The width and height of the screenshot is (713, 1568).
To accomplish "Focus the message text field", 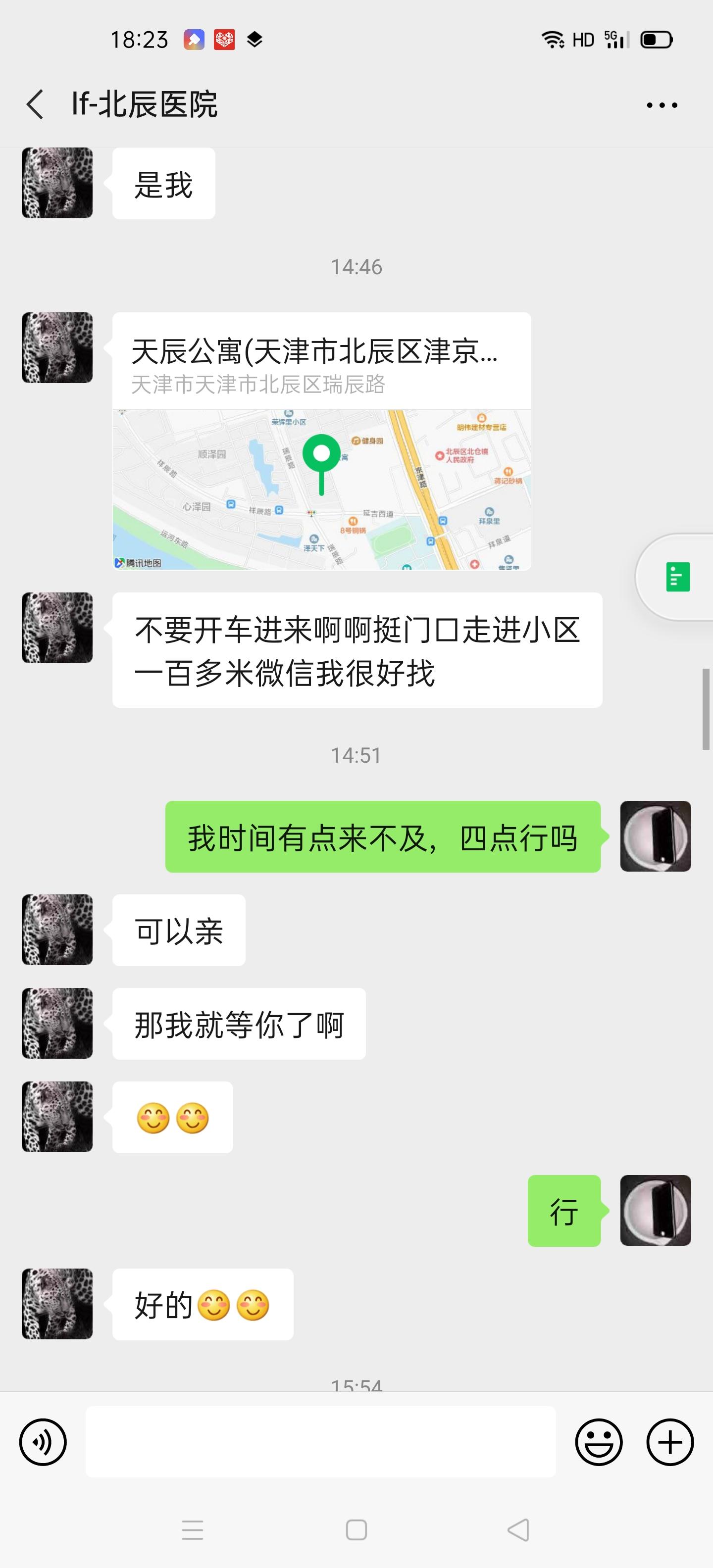I will pyautogui.click(x=320, y=1442).
